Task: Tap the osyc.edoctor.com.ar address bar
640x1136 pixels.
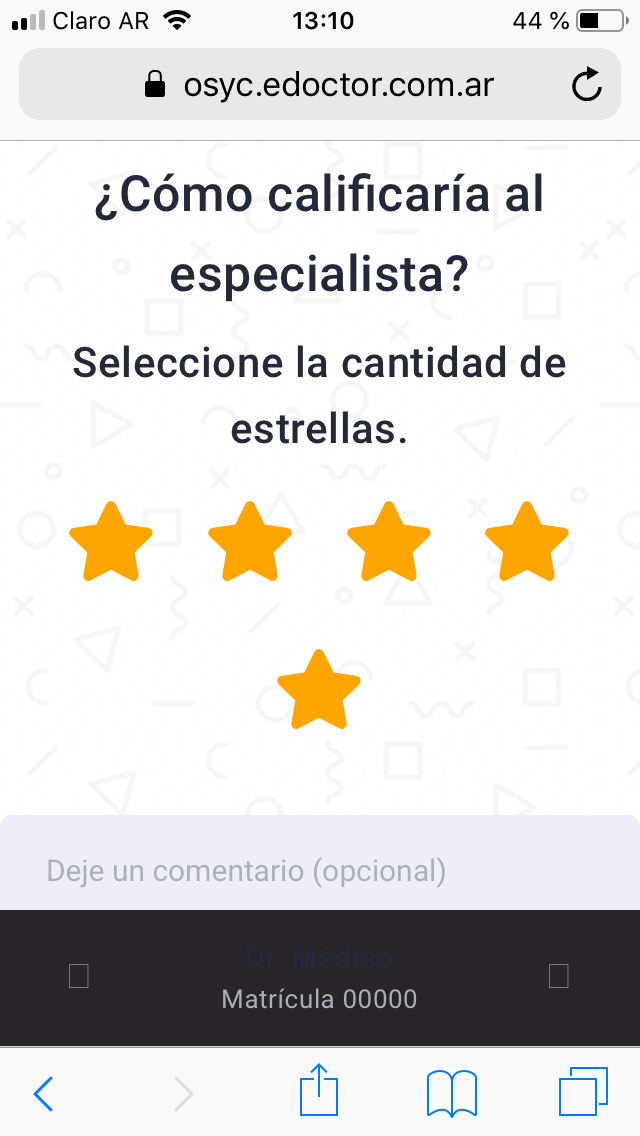Action: coord(320,85)
